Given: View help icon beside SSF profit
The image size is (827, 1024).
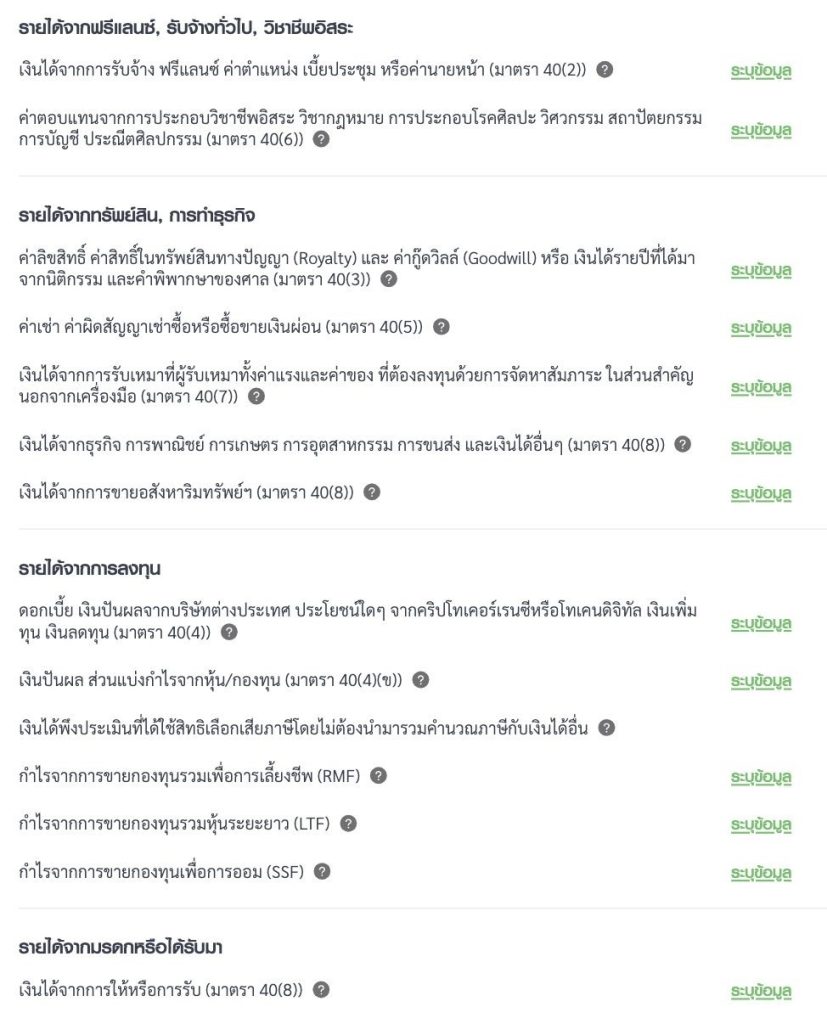Looking at the screenshot, I should (x=322, y=871).
